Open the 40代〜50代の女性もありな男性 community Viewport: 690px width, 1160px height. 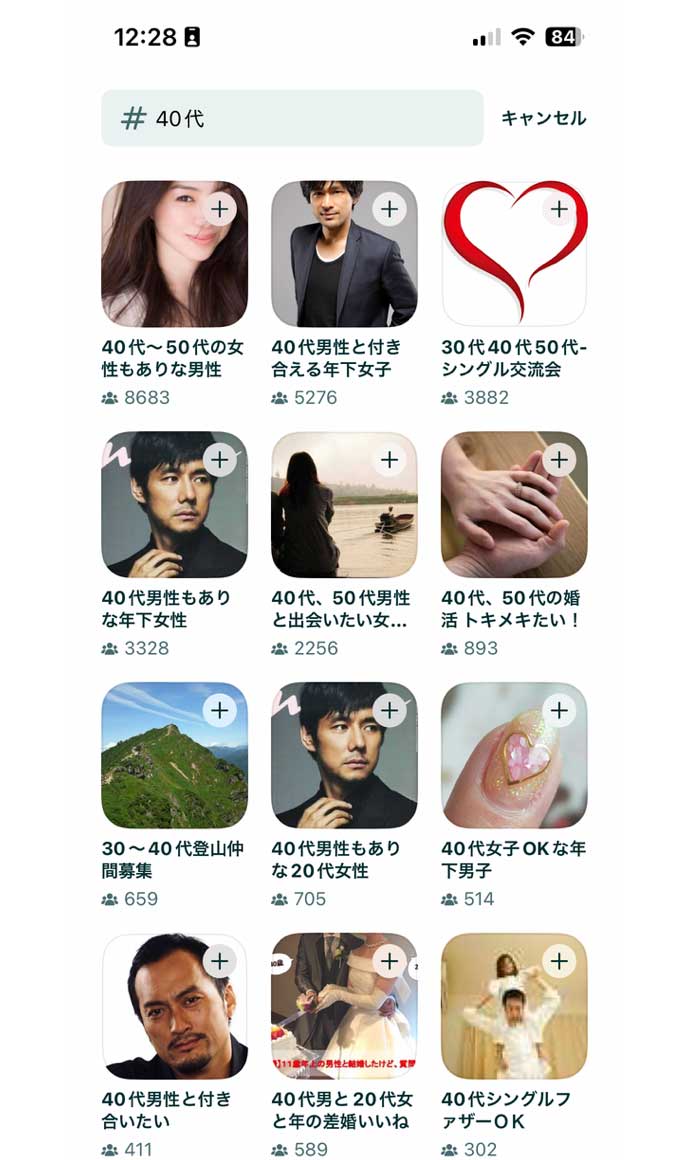pyautogui.click(x=174, y=254)
